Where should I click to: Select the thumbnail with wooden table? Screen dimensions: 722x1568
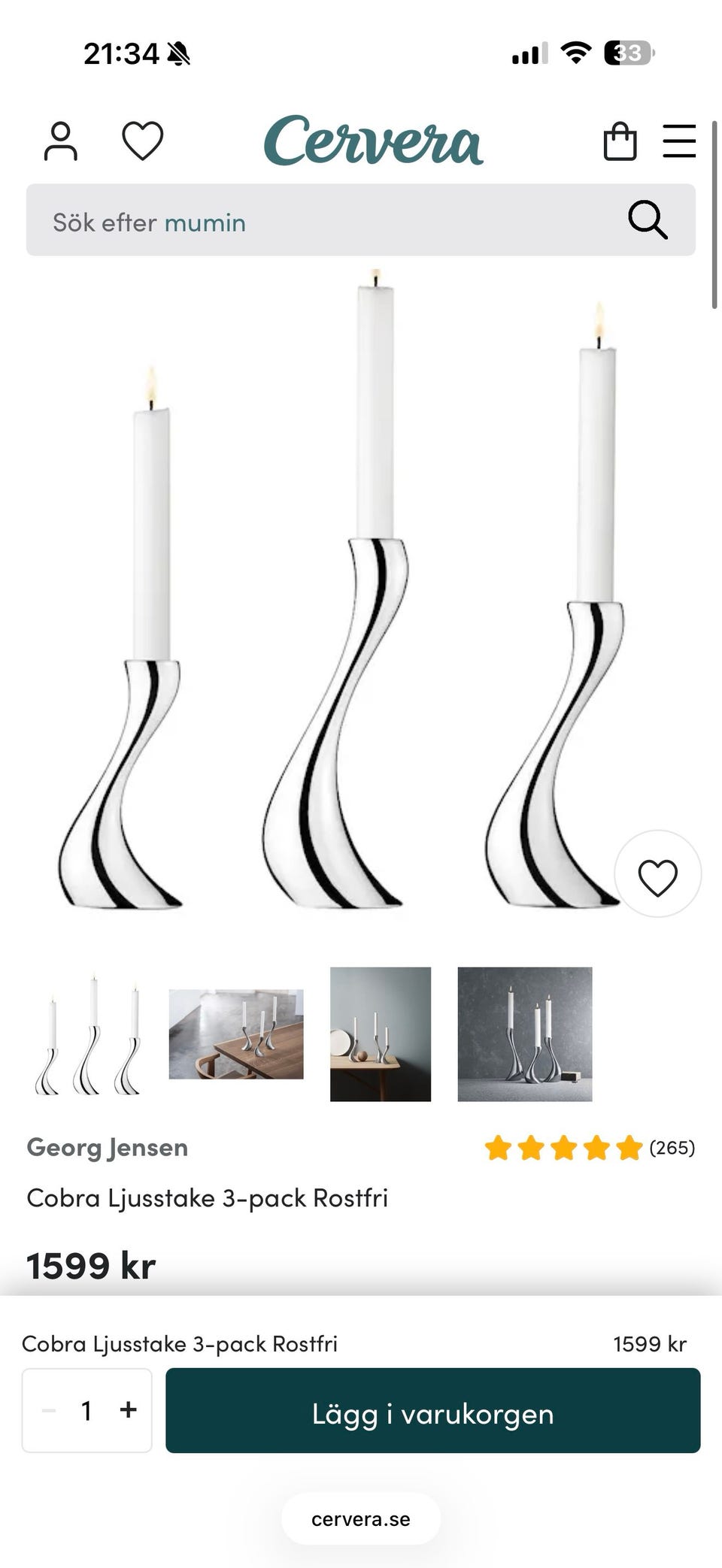pyautogui.click(x=236, y=1034)
